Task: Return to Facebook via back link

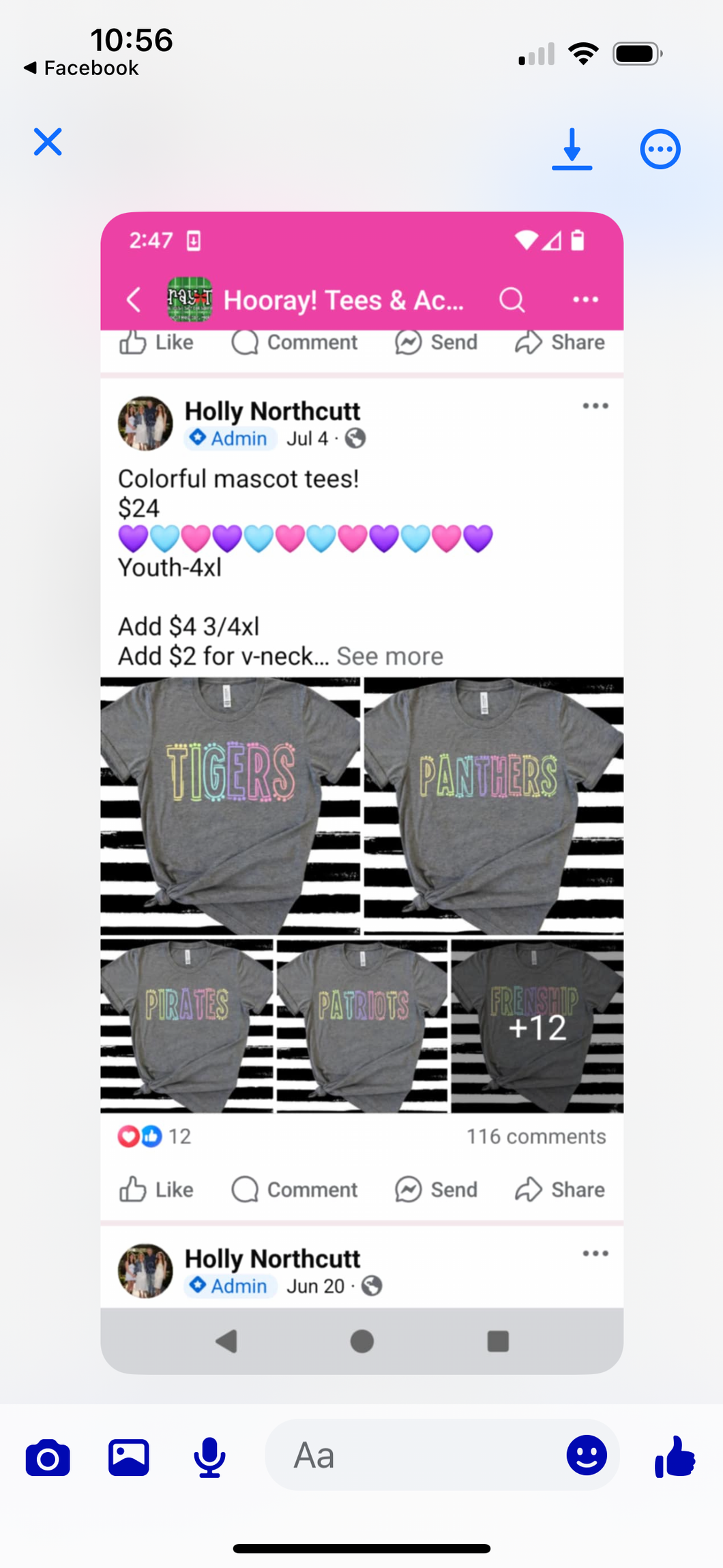Action: point(82,68)
